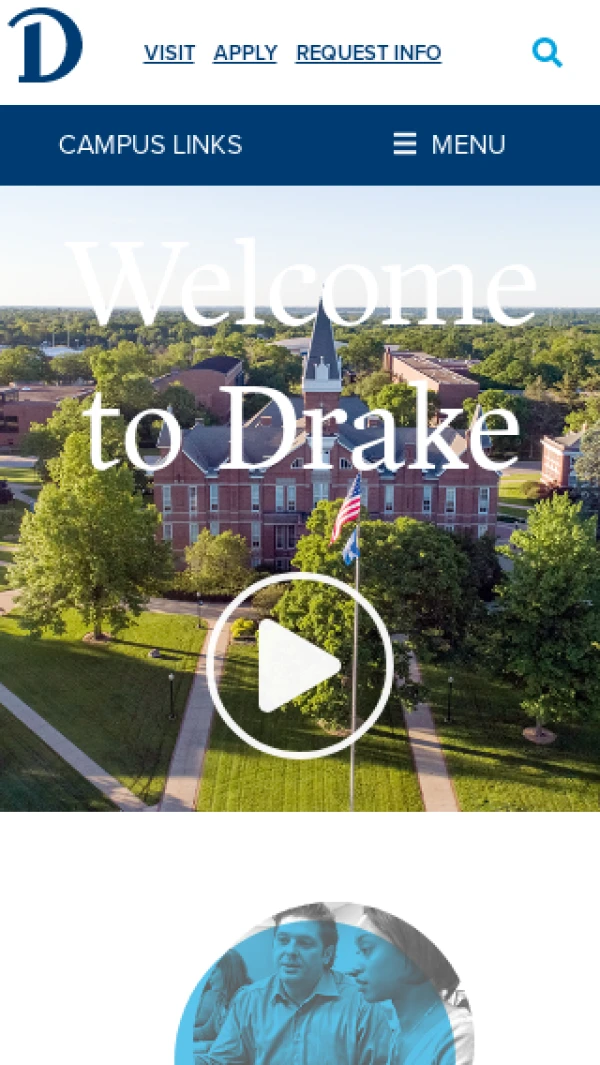
Task: Play the Welcome to Drake video
Action: tap(300, 665)
